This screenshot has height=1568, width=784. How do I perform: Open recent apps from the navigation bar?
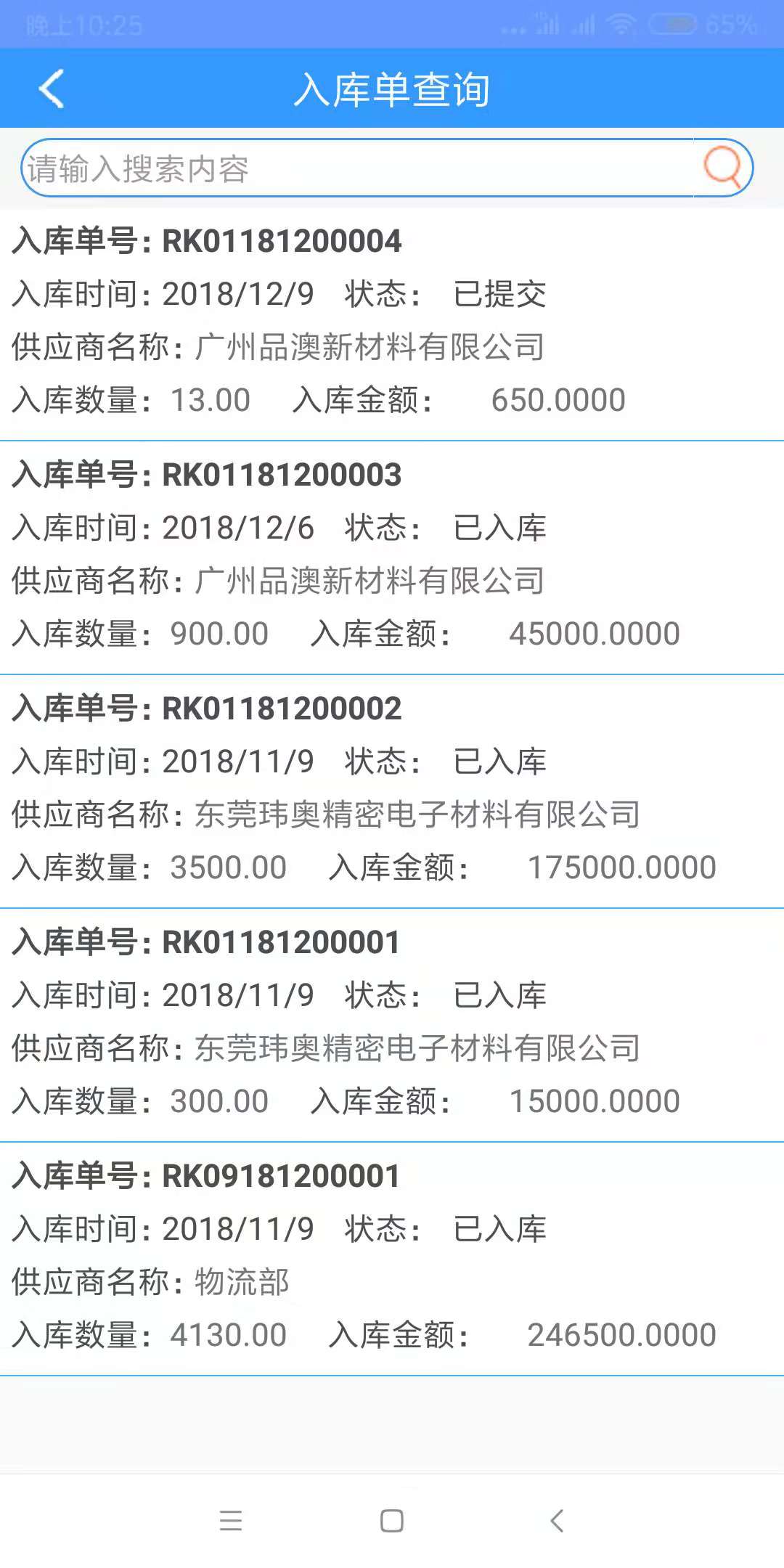click(231, 1520)
